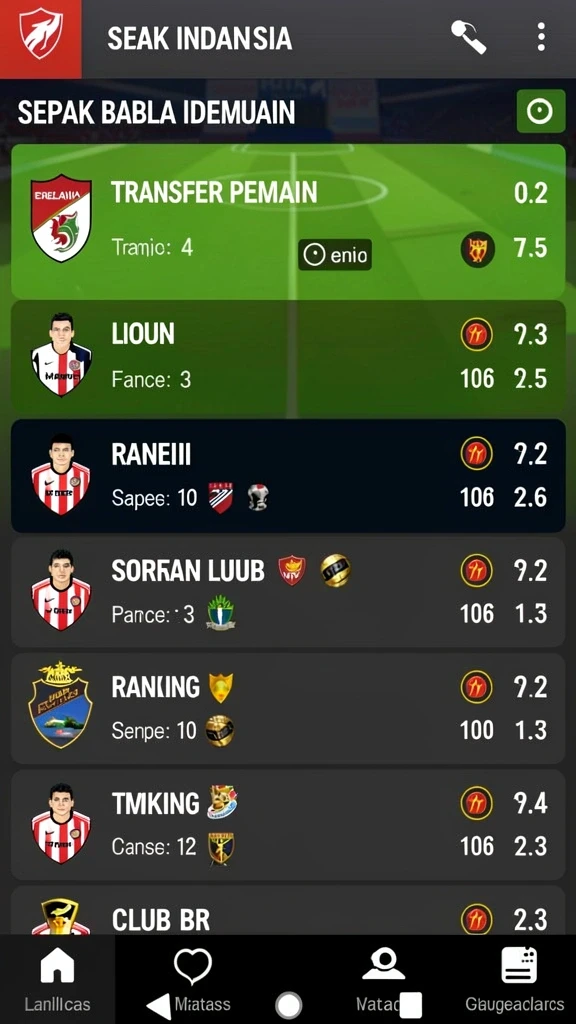The image size is (576, 1024).
Task: Go to the Matad profile tab
Action: coord(383,979)
